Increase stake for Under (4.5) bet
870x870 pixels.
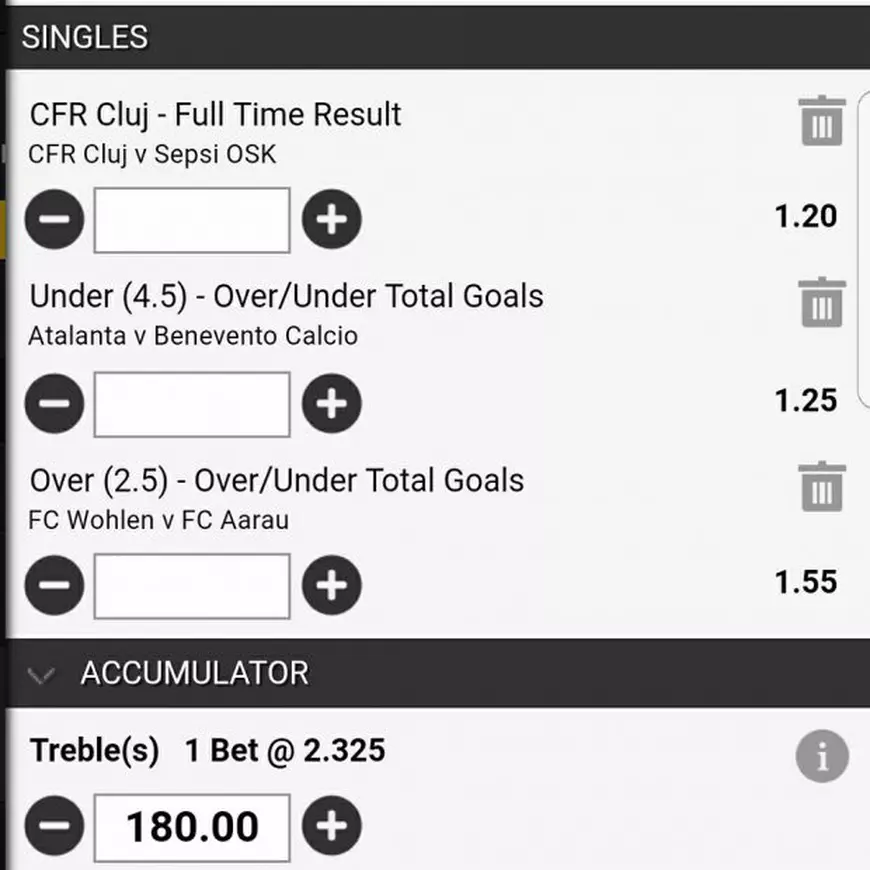tap(331, 403)
